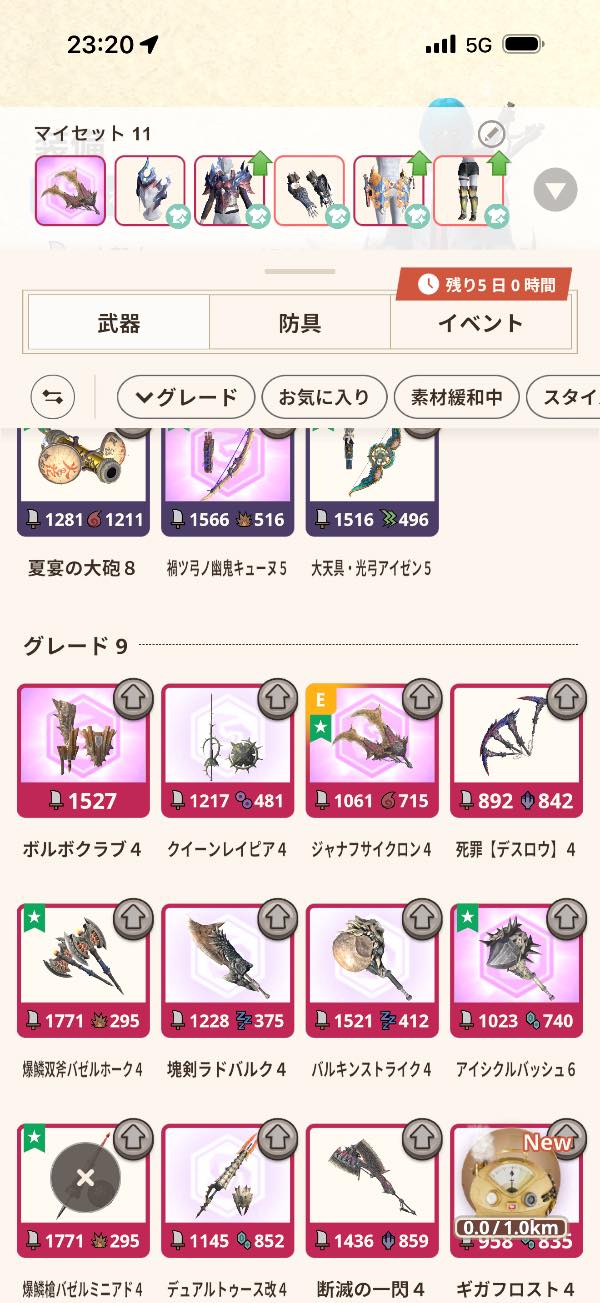
Task: Filter by お気に入り chip
Action: tap(323, 398)
